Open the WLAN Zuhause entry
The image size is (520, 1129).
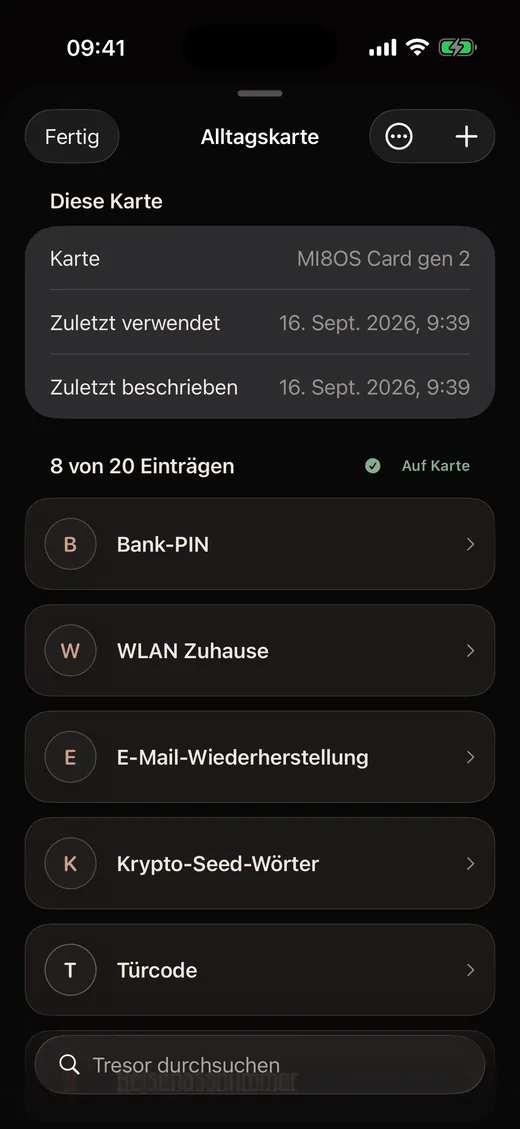tap(260, 651)
